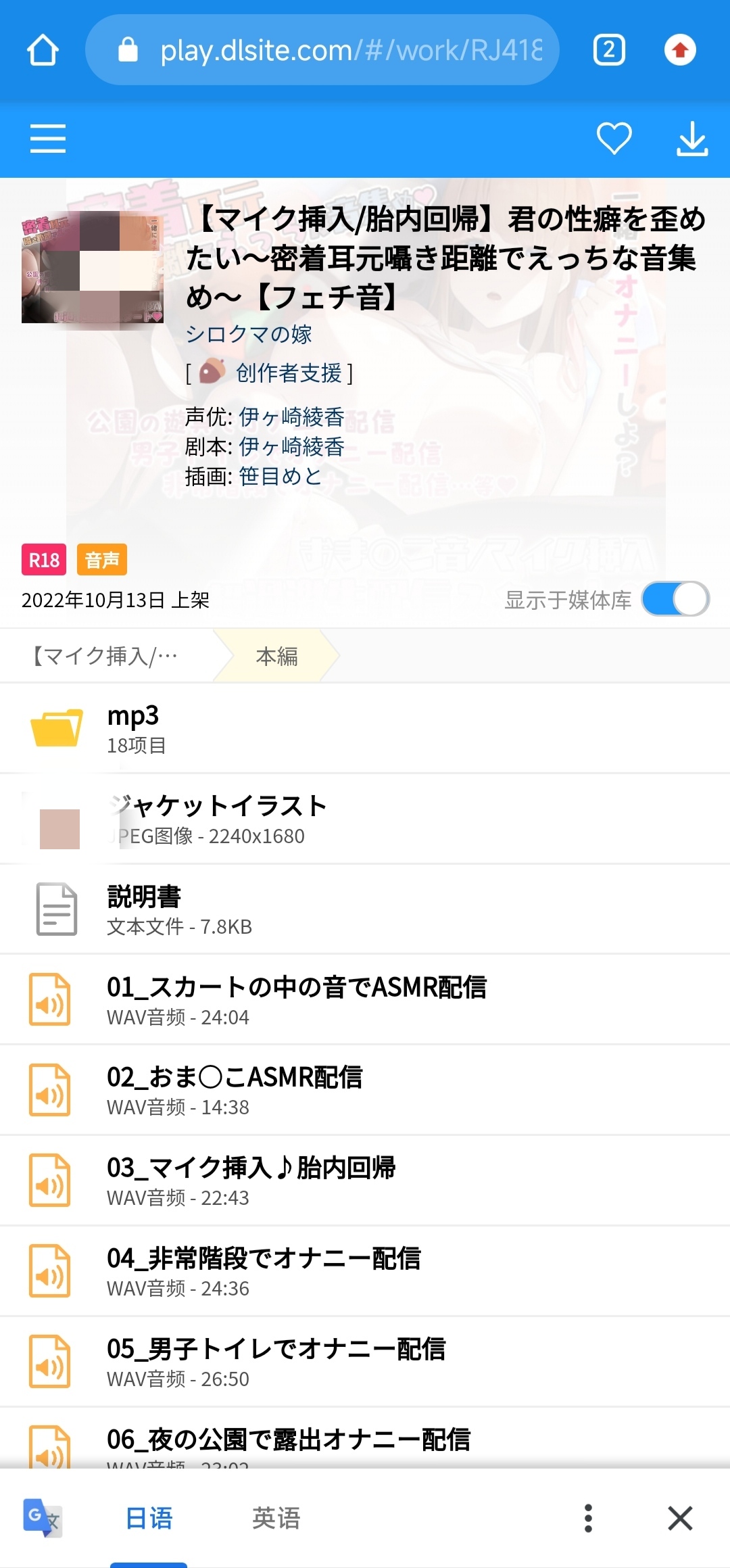Open translate bar more options menu

tap(588, 1518)
